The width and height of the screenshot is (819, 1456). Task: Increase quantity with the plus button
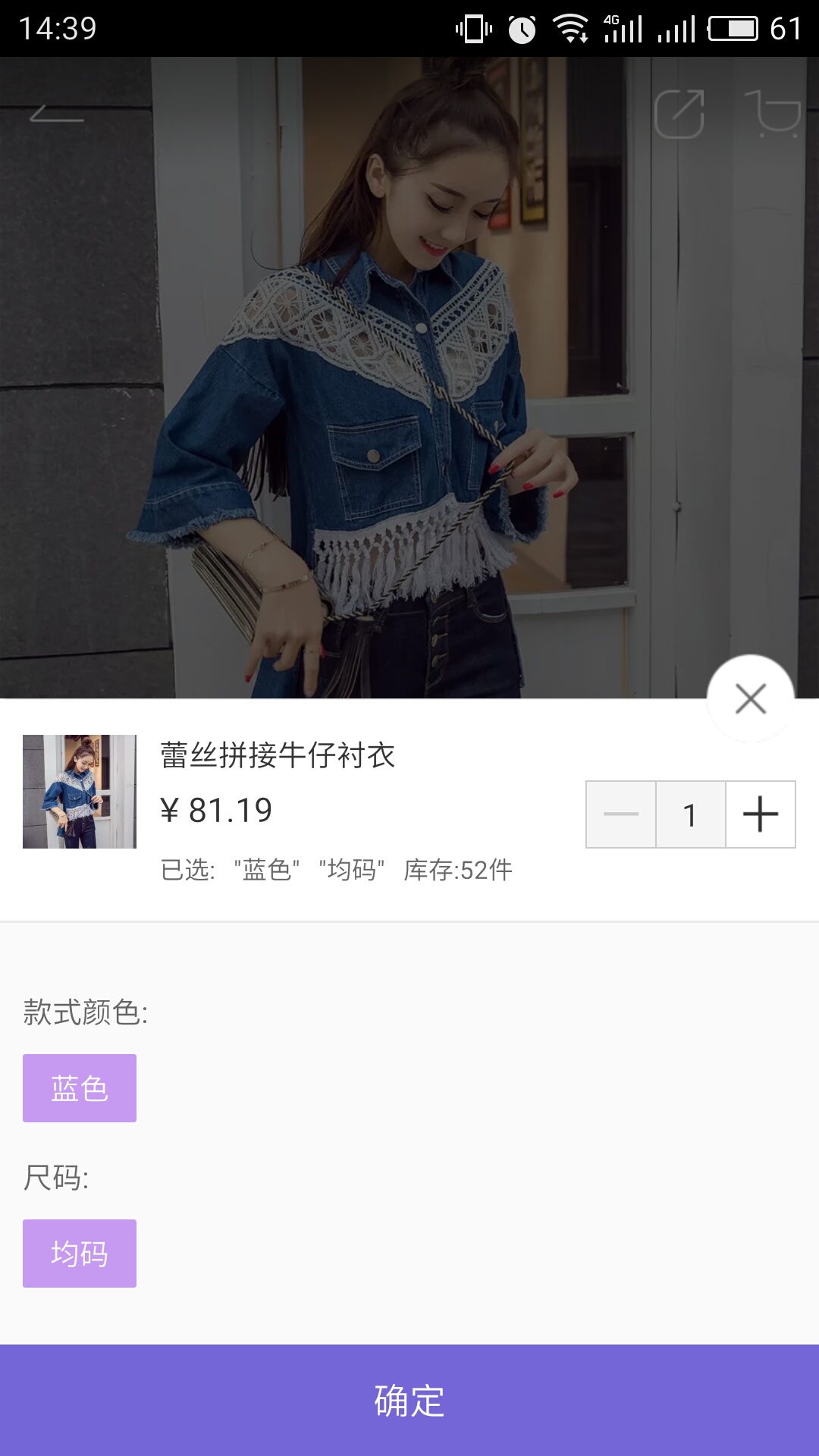click(x=761, y=814)
